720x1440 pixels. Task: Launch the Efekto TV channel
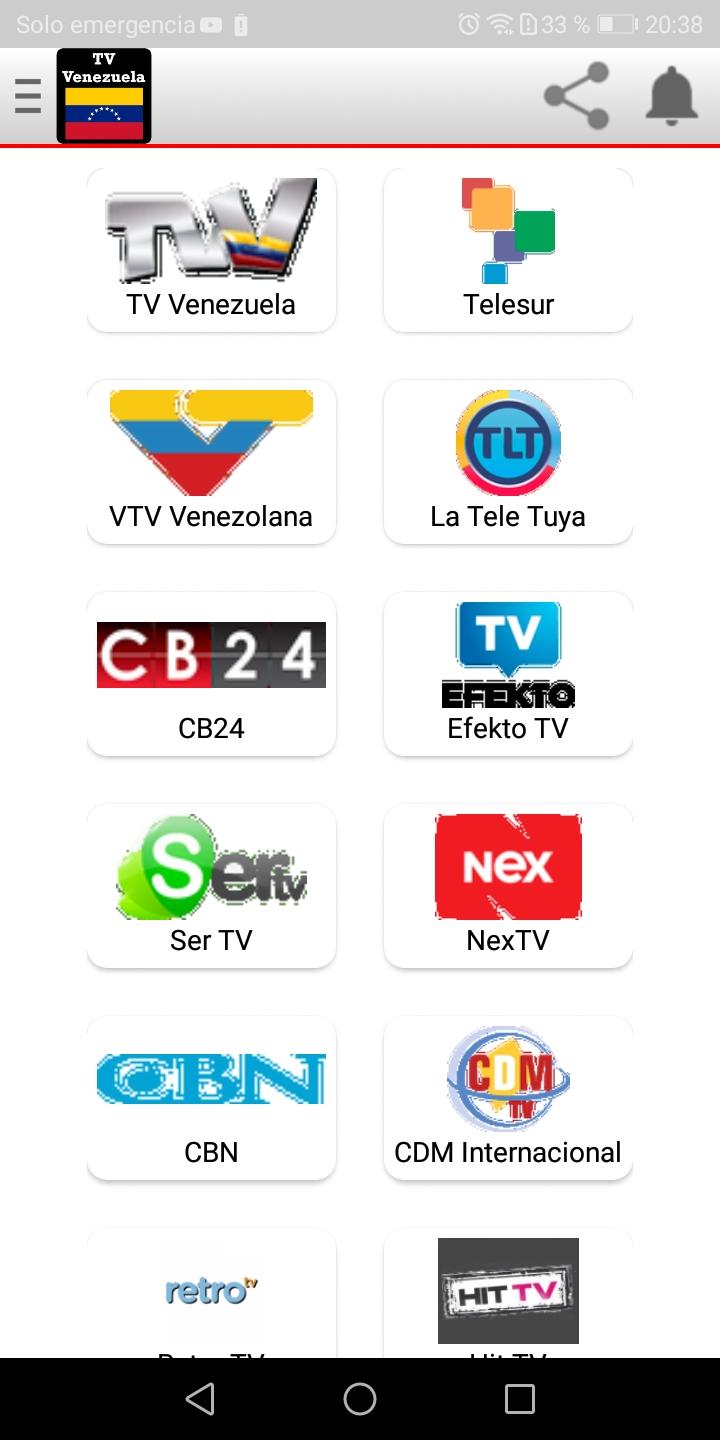508,674
